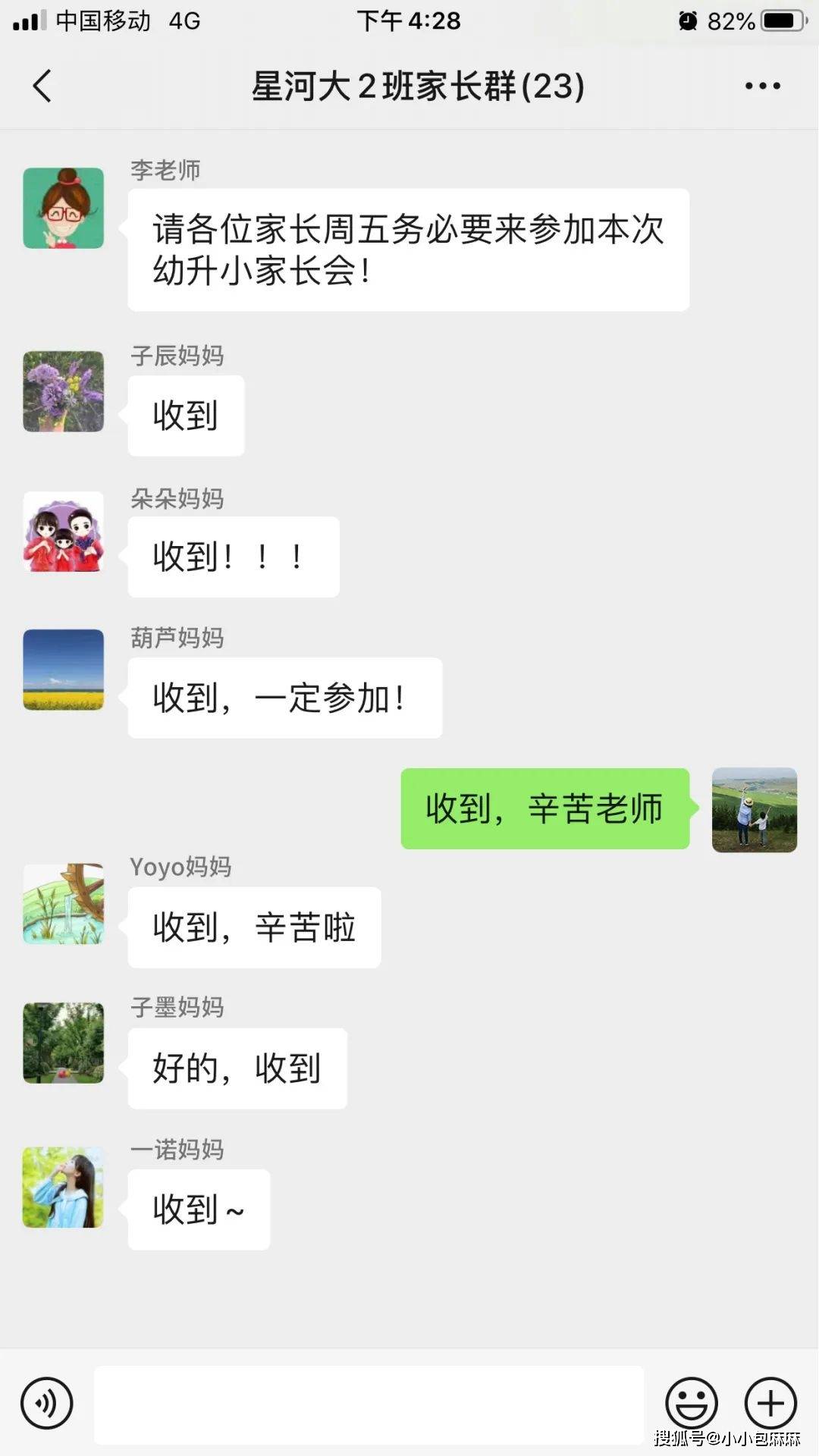Tap my own avatar beside green message

pos(754,810)
